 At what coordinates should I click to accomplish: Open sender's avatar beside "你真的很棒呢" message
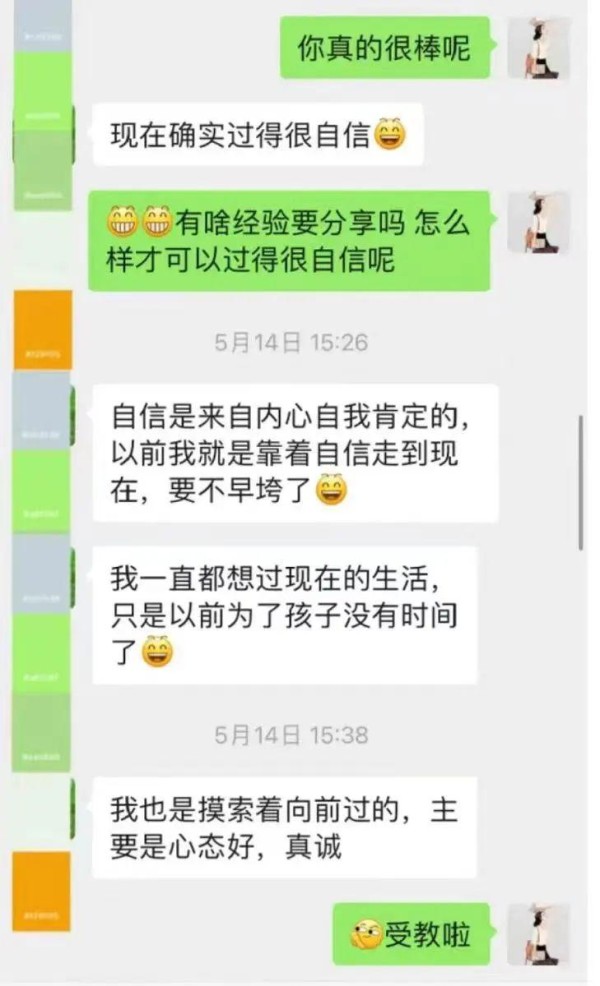(x=539, y=48)
